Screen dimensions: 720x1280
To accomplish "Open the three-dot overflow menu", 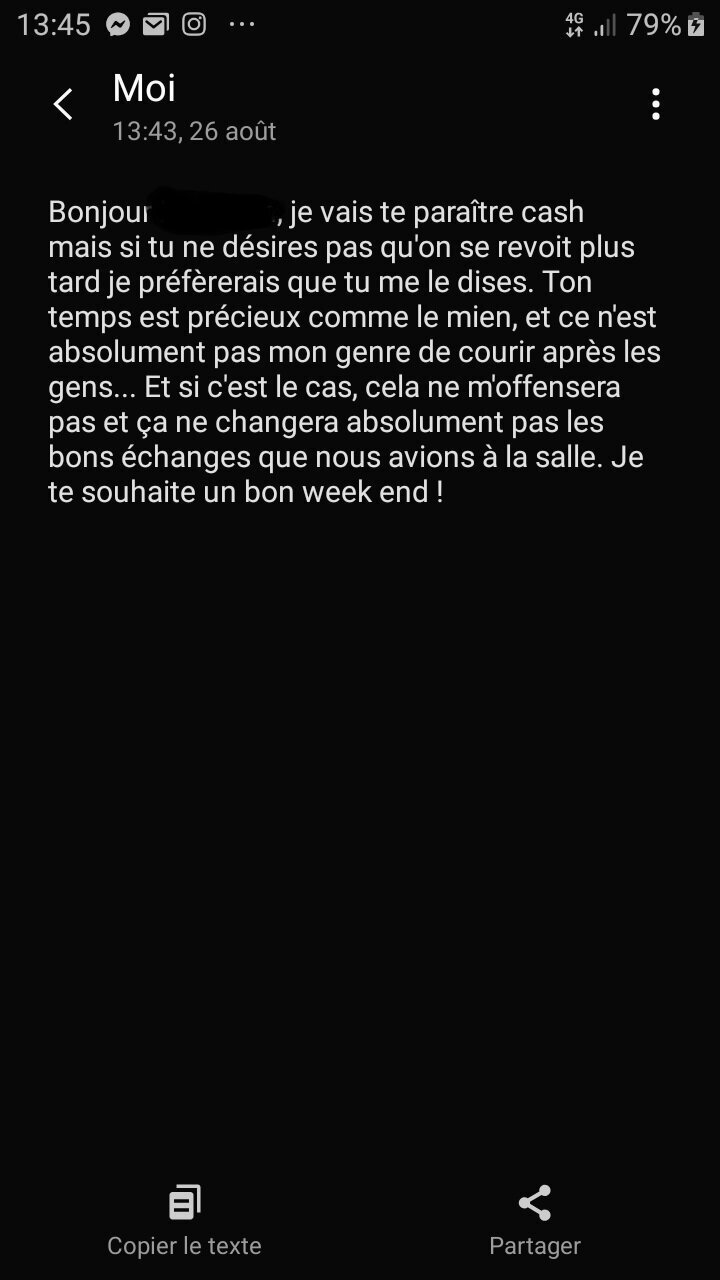I will 655,104.
